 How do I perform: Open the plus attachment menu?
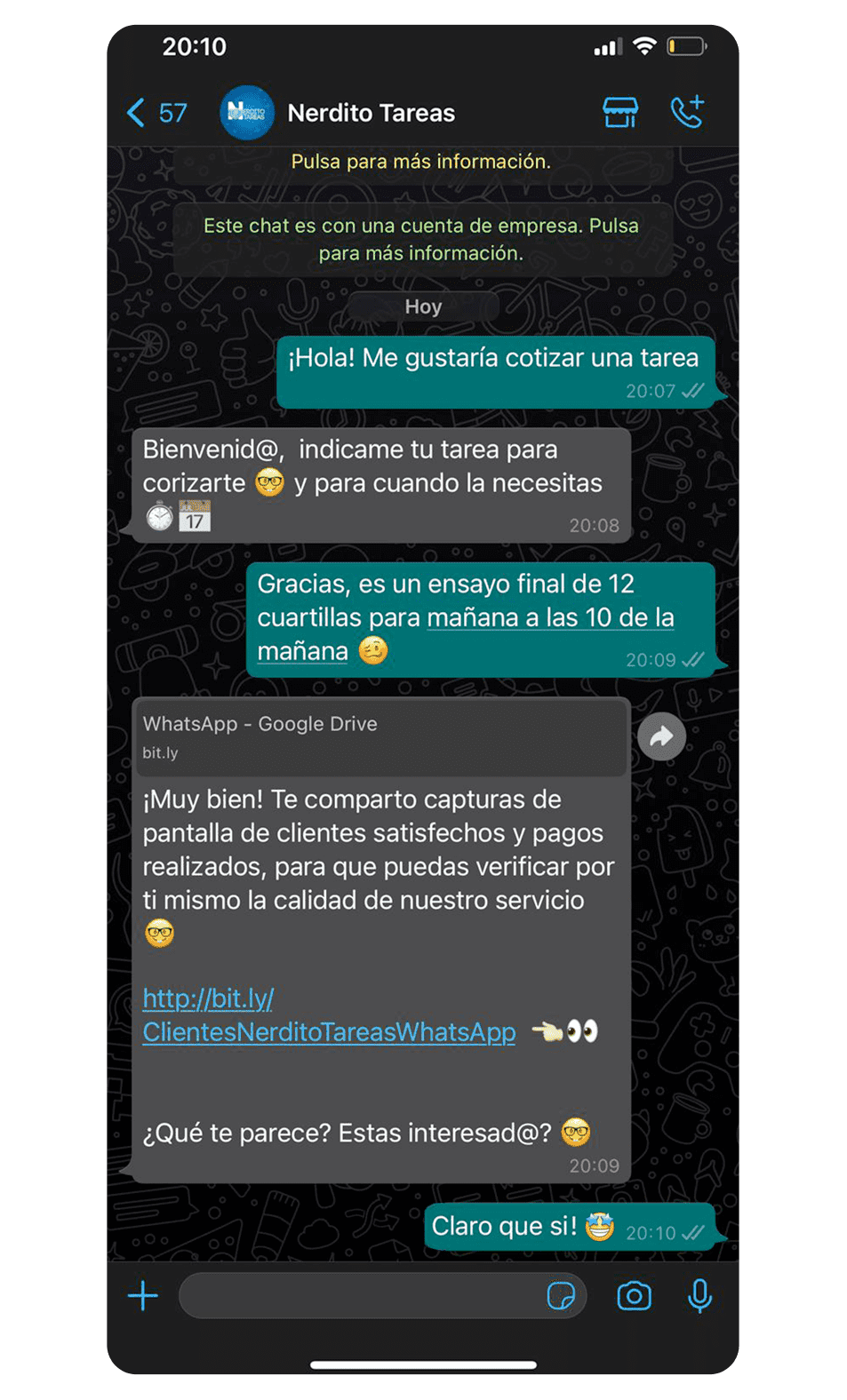coord(142,1296)
